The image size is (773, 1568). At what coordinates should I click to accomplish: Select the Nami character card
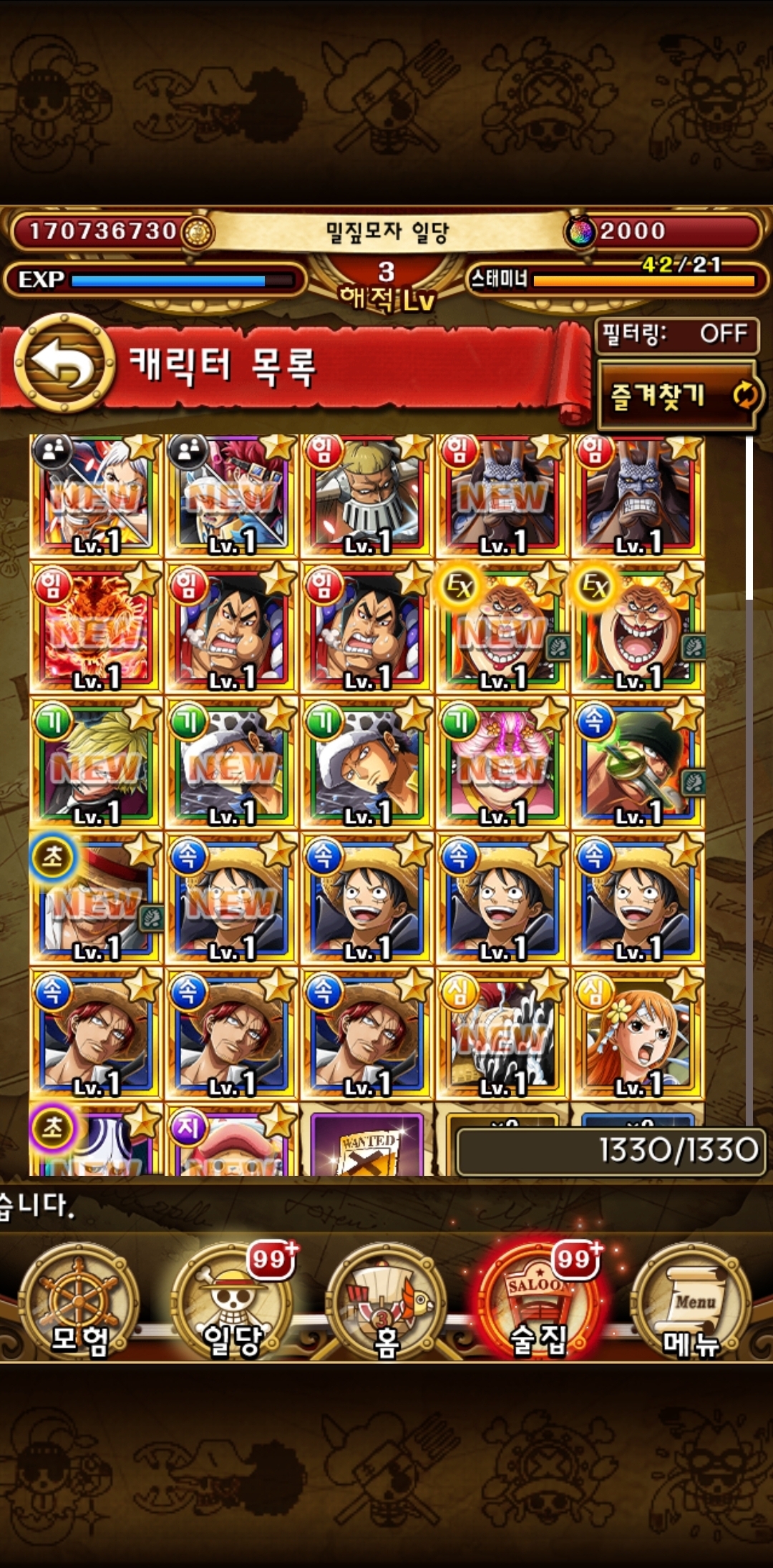[x=637, y=1034]
